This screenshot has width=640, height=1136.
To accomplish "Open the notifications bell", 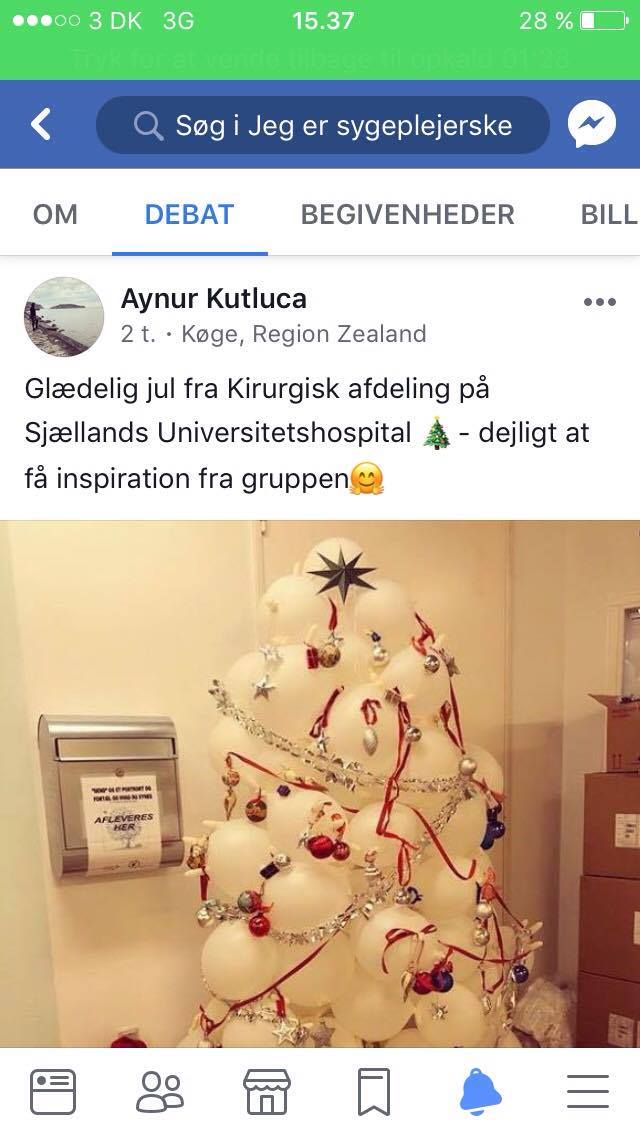I will 480,1091.
